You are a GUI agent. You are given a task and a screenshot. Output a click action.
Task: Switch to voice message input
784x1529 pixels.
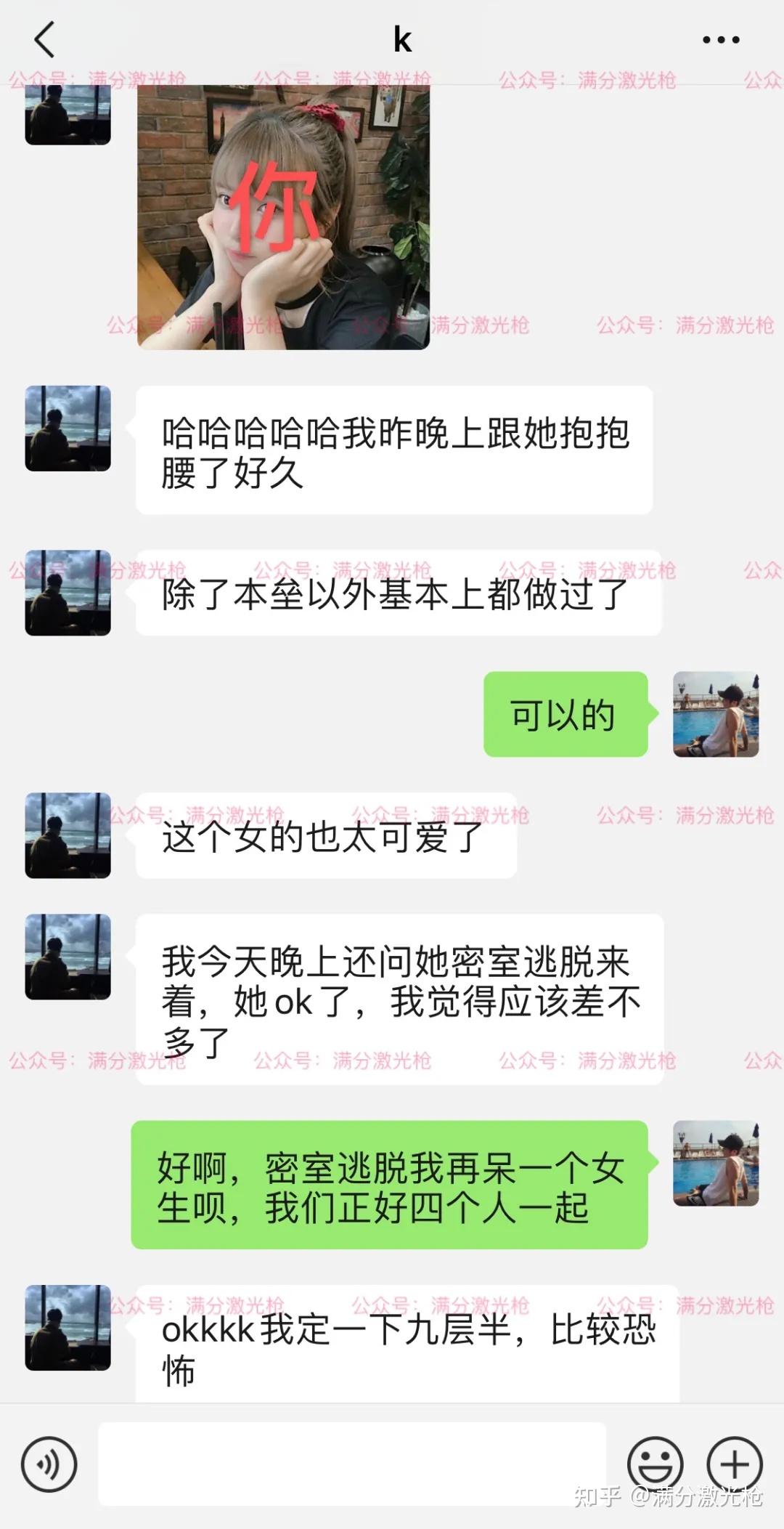click(x=49, y=1464)
